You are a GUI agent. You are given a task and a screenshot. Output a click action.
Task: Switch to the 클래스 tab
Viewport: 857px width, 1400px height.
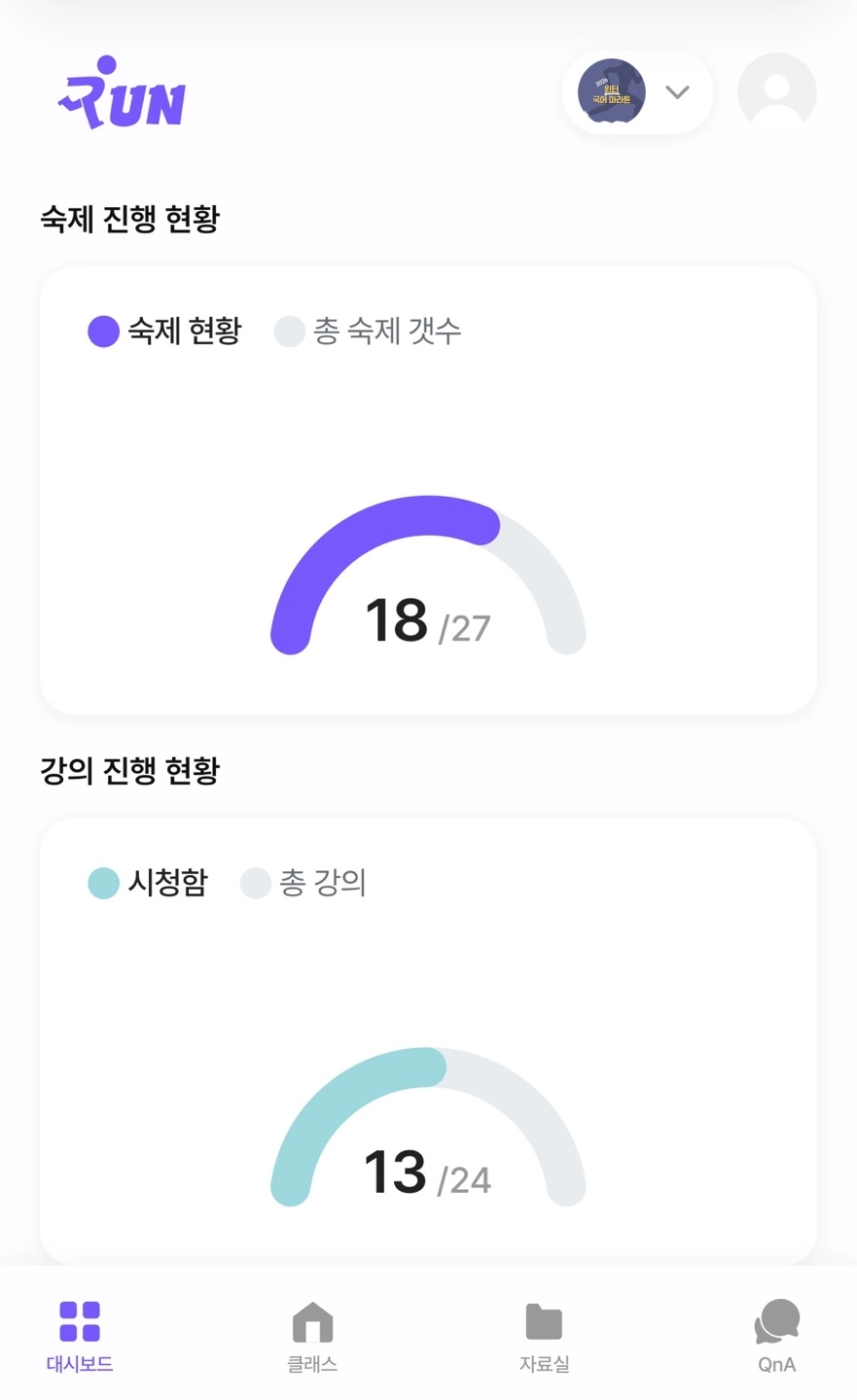click(312, 1336)
